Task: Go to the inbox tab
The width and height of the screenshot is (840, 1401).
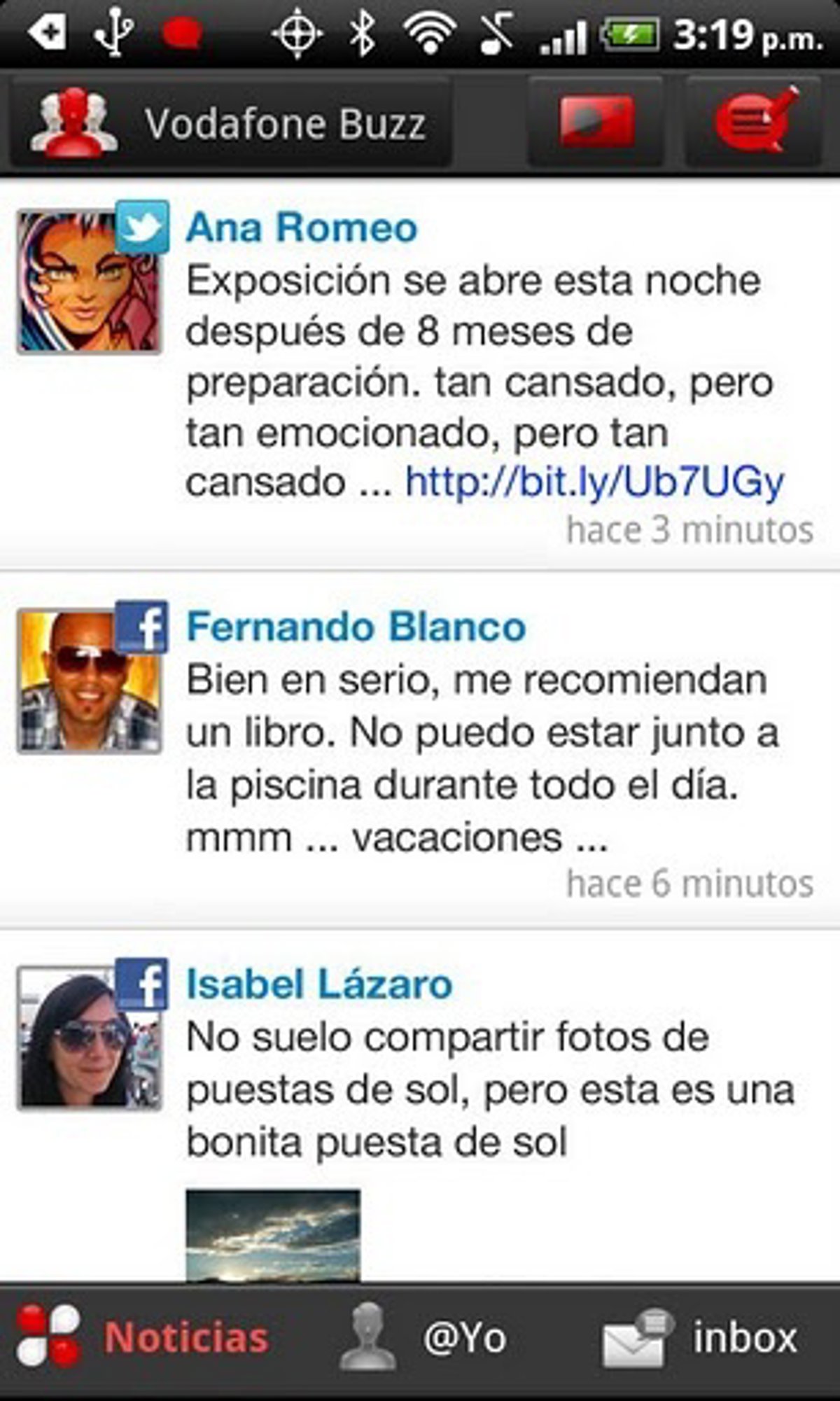Action: click(x=700, y=1338)
